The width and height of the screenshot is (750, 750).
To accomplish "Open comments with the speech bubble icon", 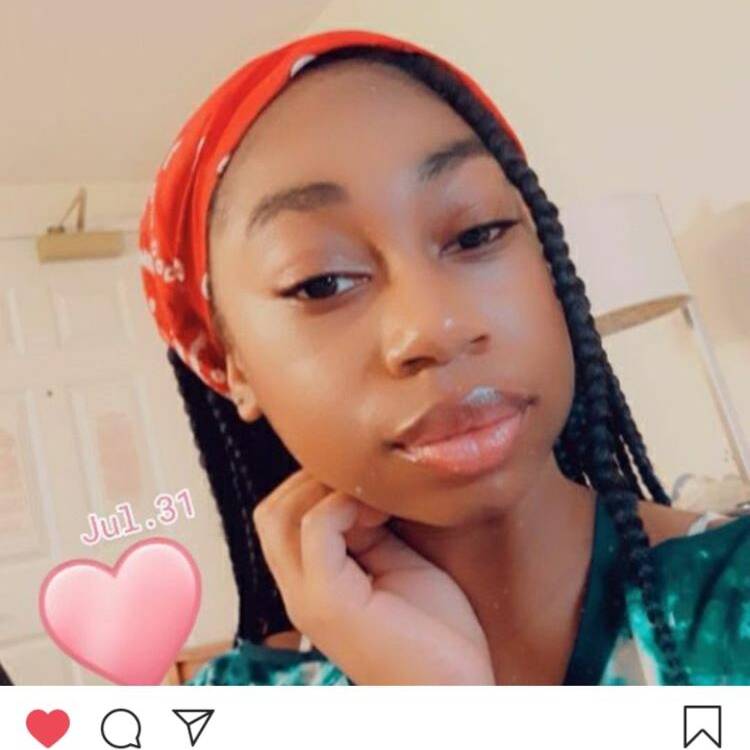I will [x=121, y=728].
